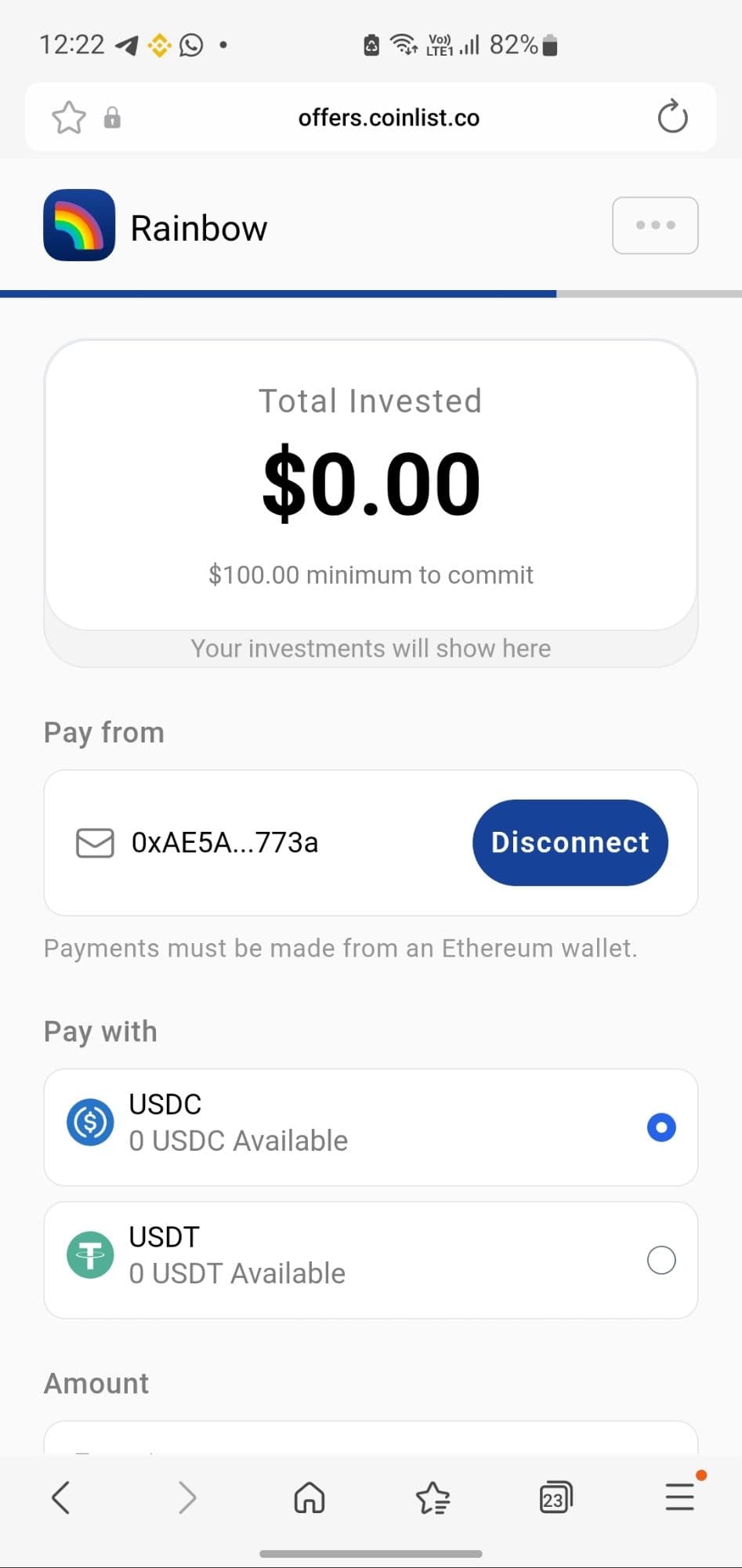Choose USDT as the payment currency
742x1568 pixels.
point(661,1260)
